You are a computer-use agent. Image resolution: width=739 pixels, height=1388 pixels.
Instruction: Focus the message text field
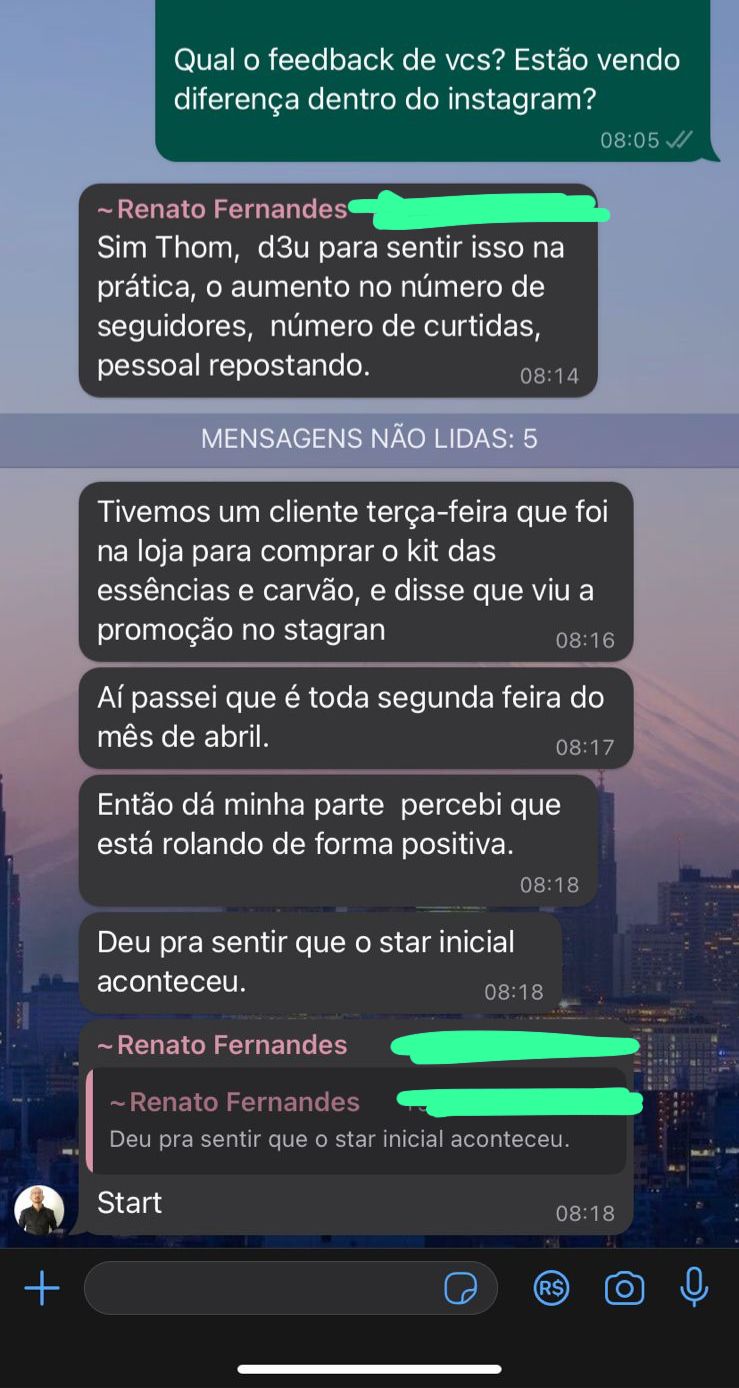click(260, 1288)
